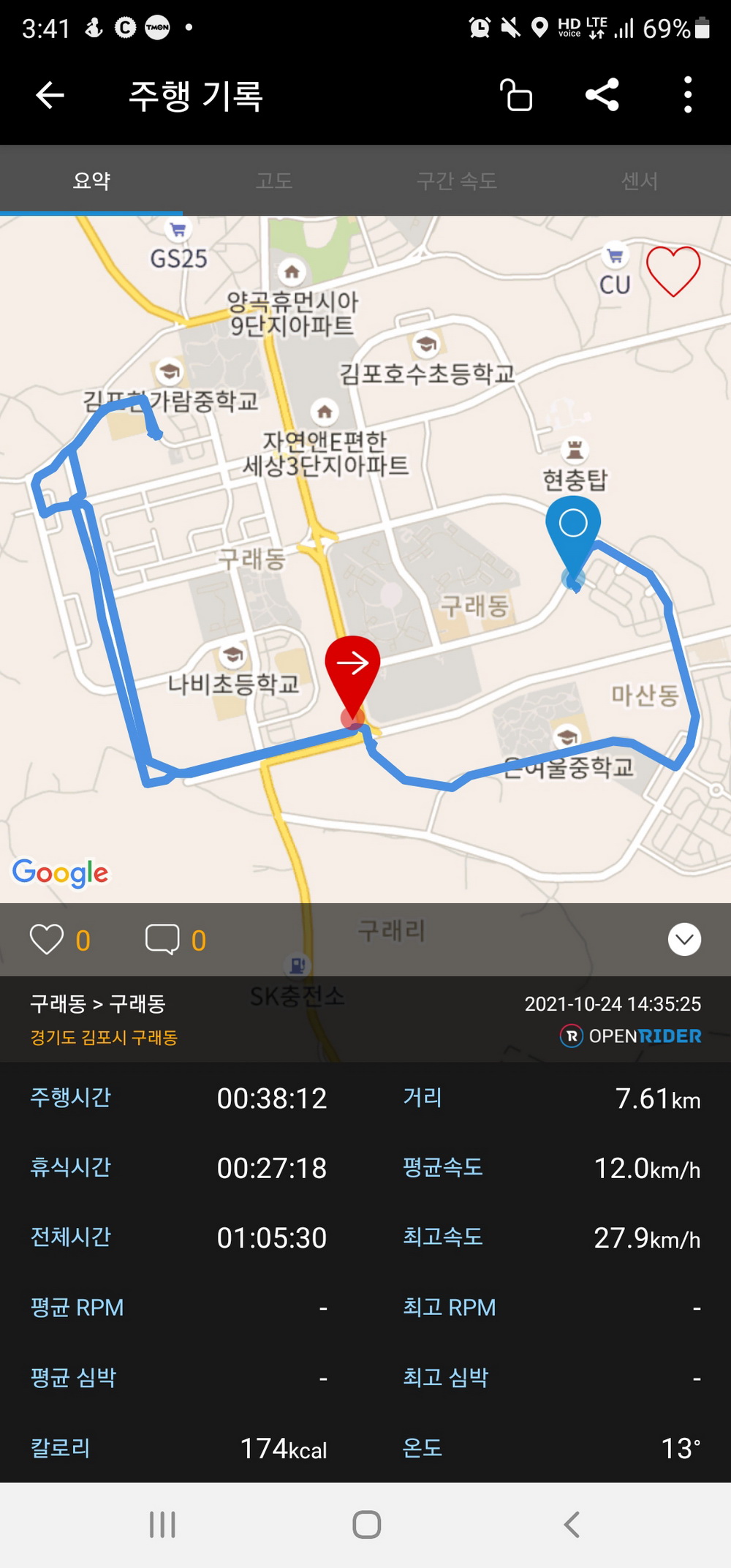Open the three-dot overflow menu
This screenshot has width=731, height=1568.
pos(687,95)
